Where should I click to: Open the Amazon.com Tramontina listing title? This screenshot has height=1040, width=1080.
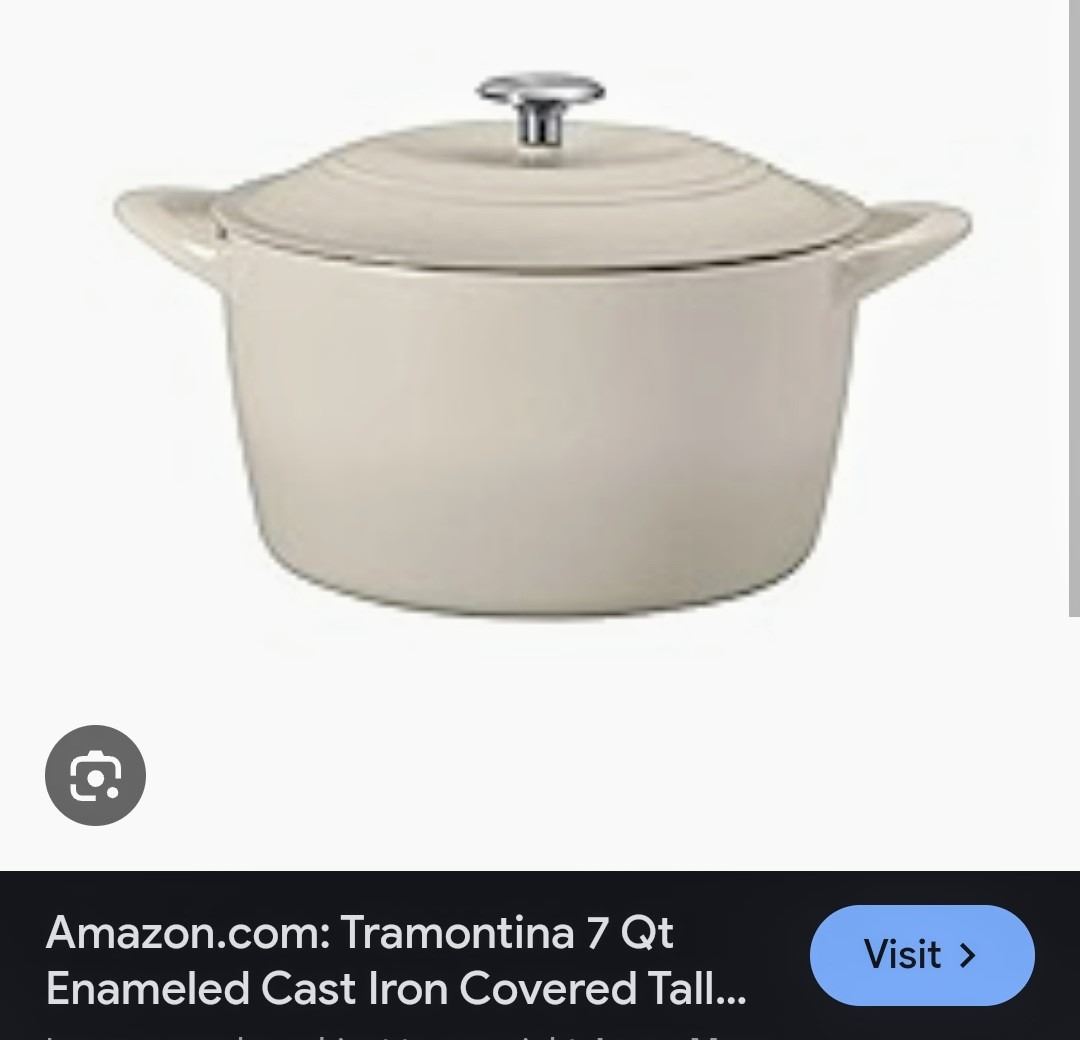point(396,960)
